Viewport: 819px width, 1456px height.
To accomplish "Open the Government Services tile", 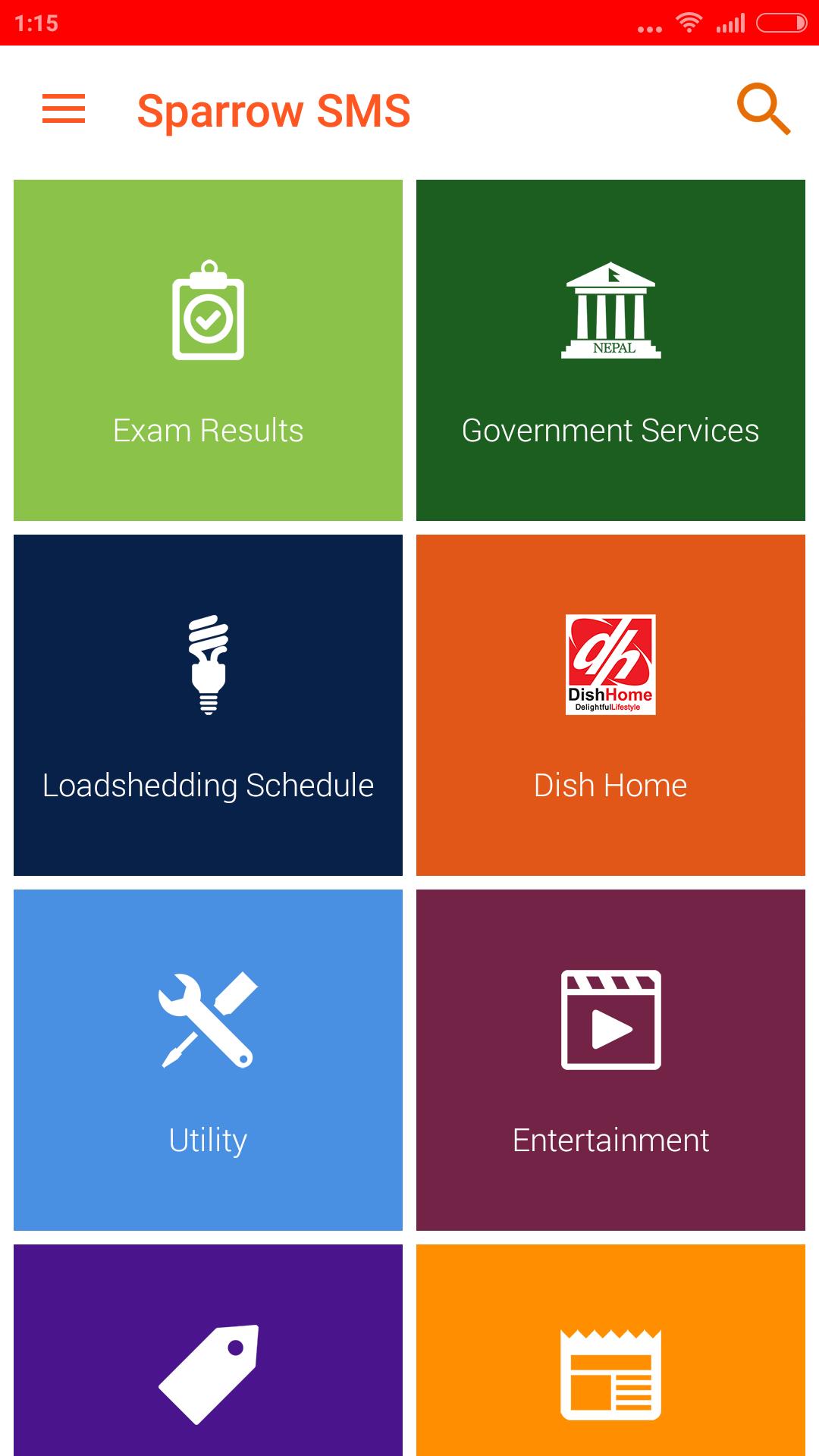I will pyautogui.click(x=610, y=349).
